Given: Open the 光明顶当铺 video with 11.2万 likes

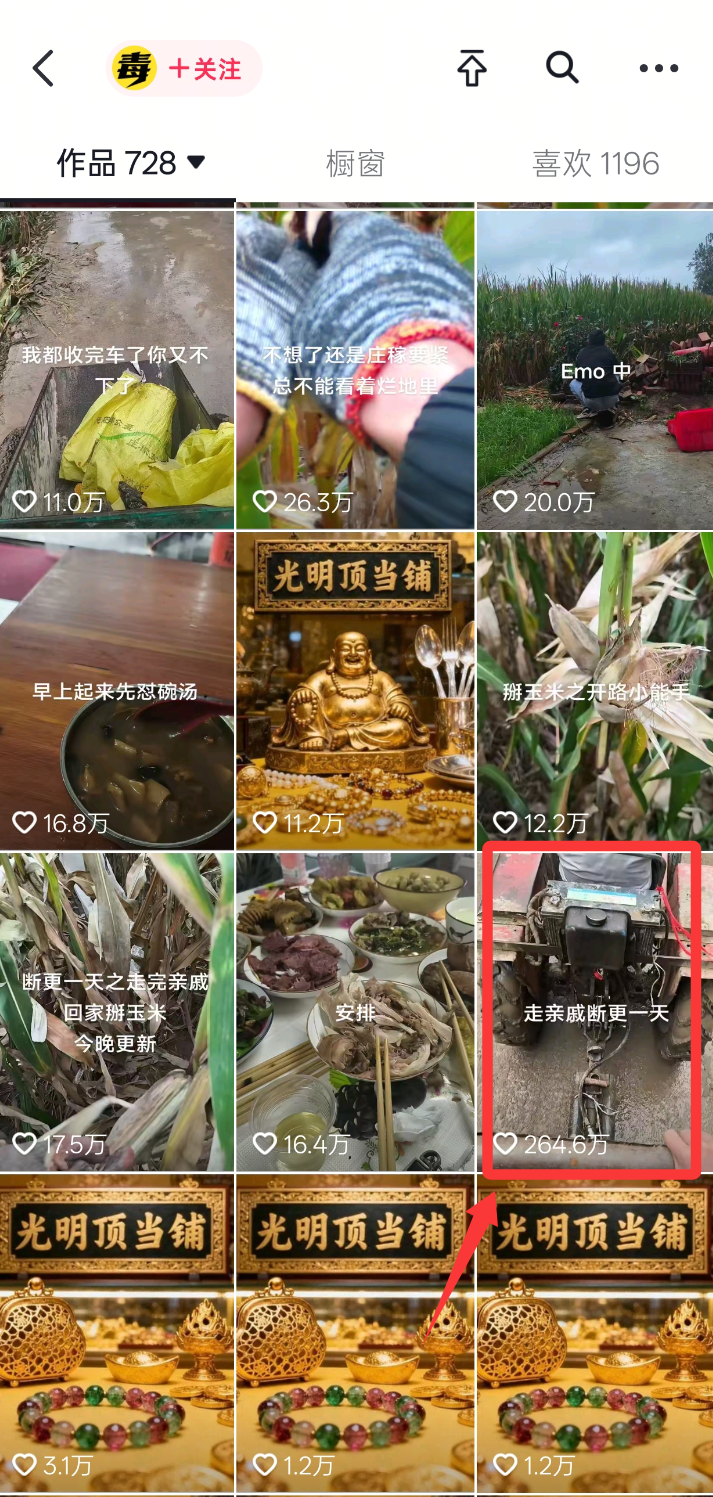Looking at the screenshot, I should pyautogui.click(x=355, y=690).
